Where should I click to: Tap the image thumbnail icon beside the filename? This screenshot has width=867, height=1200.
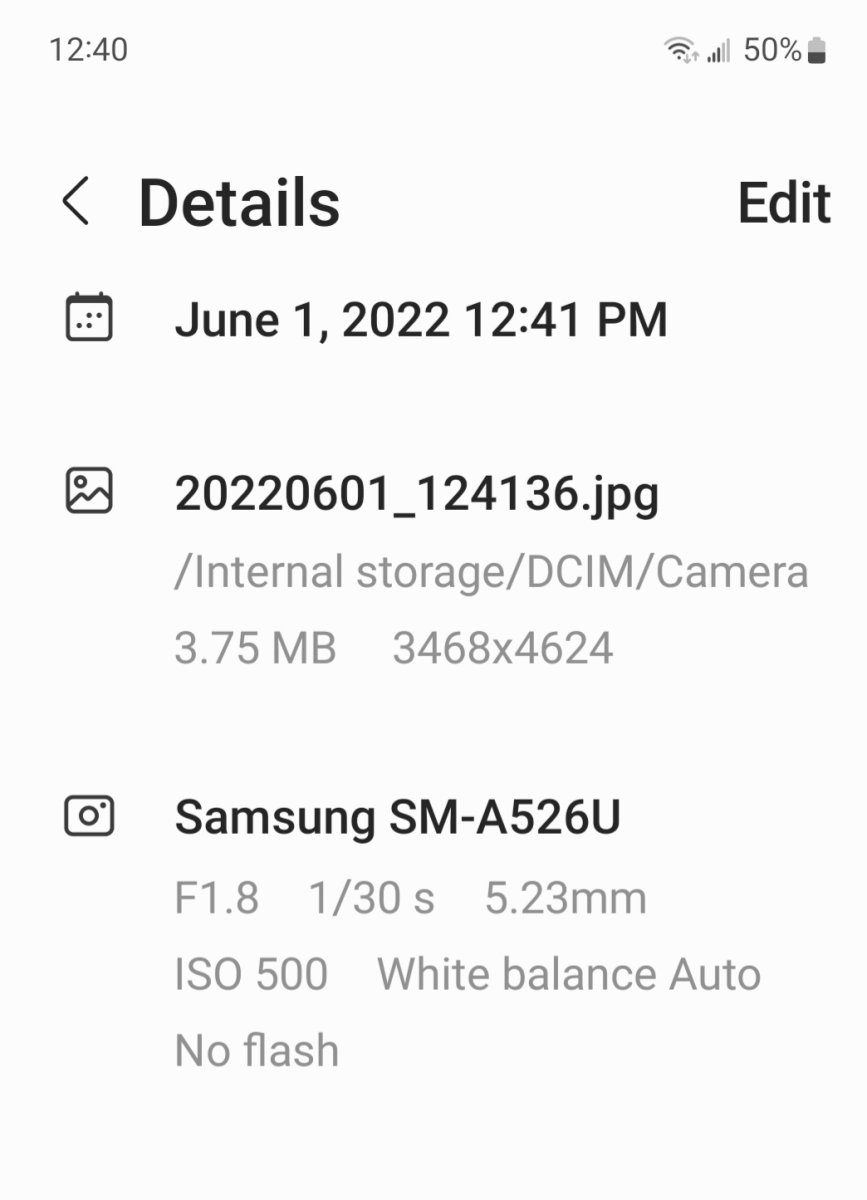coord(90,490)
